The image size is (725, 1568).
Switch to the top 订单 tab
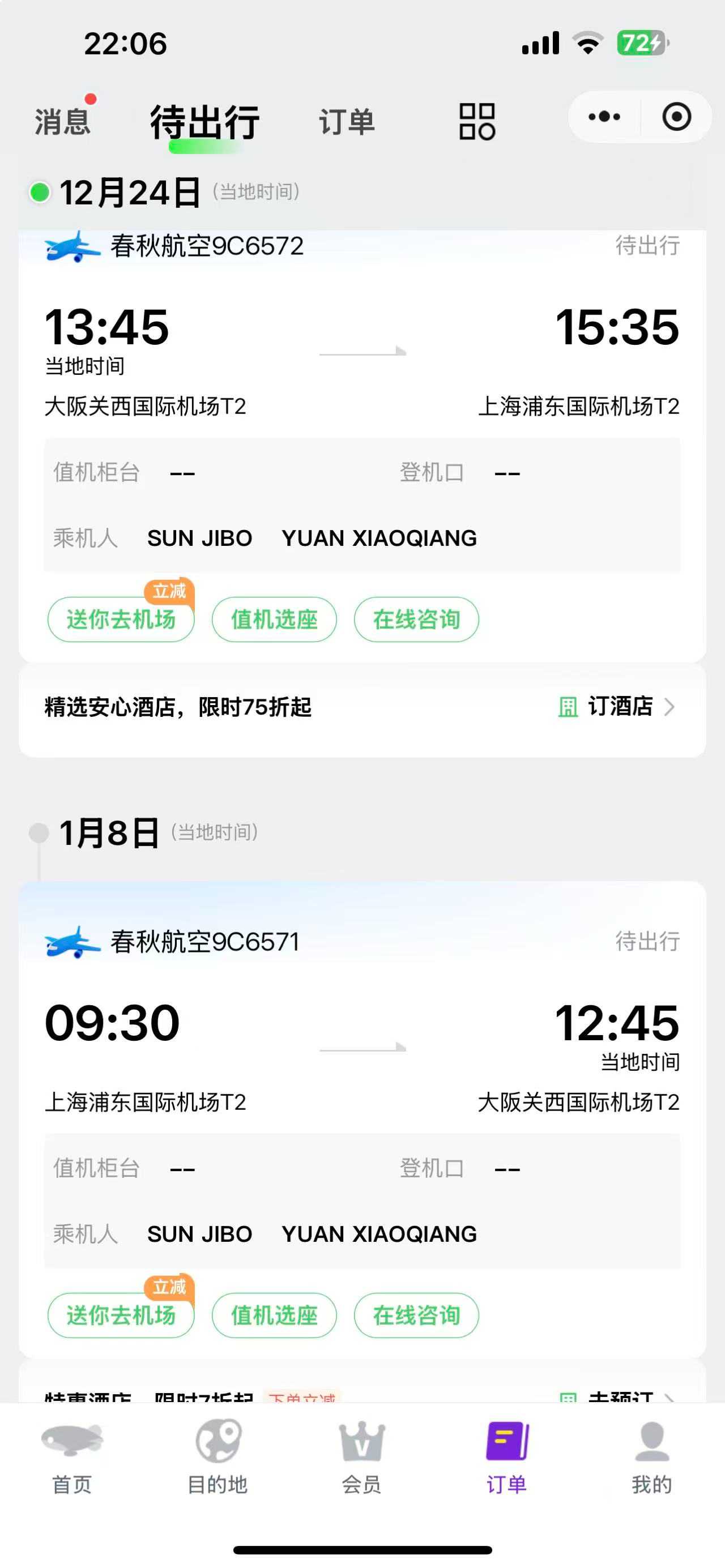[x=347, y=121]
